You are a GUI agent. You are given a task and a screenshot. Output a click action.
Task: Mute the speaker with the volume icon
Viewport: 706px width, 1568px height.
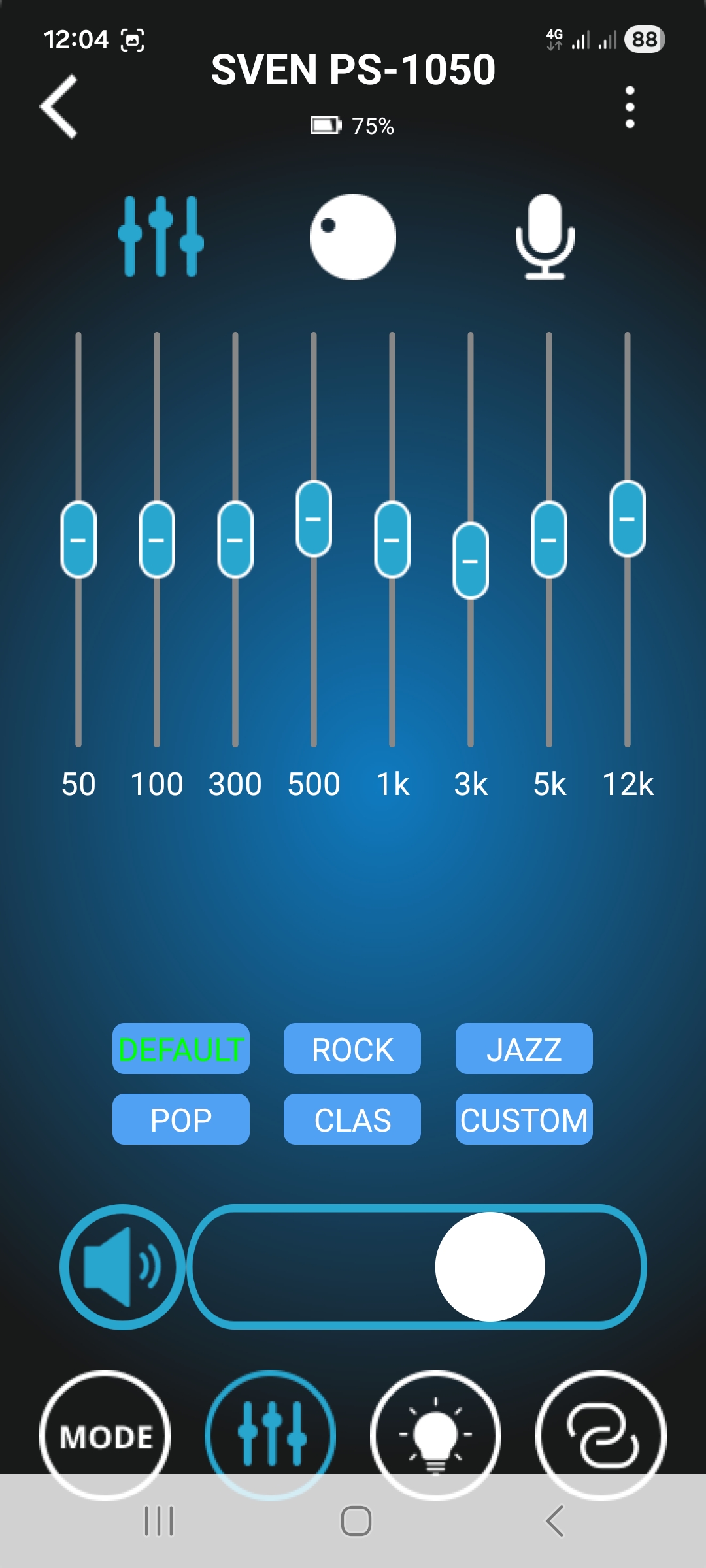click(x=122, y=1267)
